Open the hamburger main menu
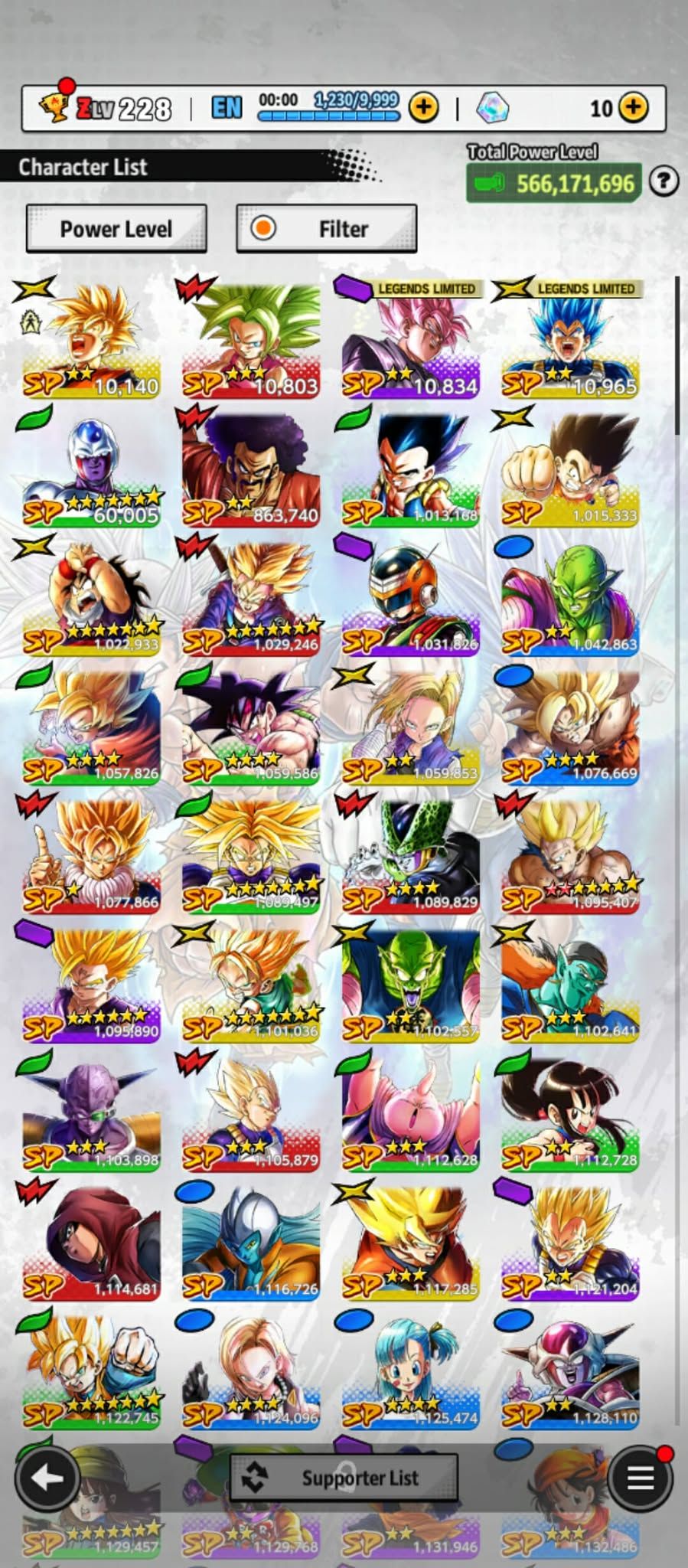 (640, 1477)
